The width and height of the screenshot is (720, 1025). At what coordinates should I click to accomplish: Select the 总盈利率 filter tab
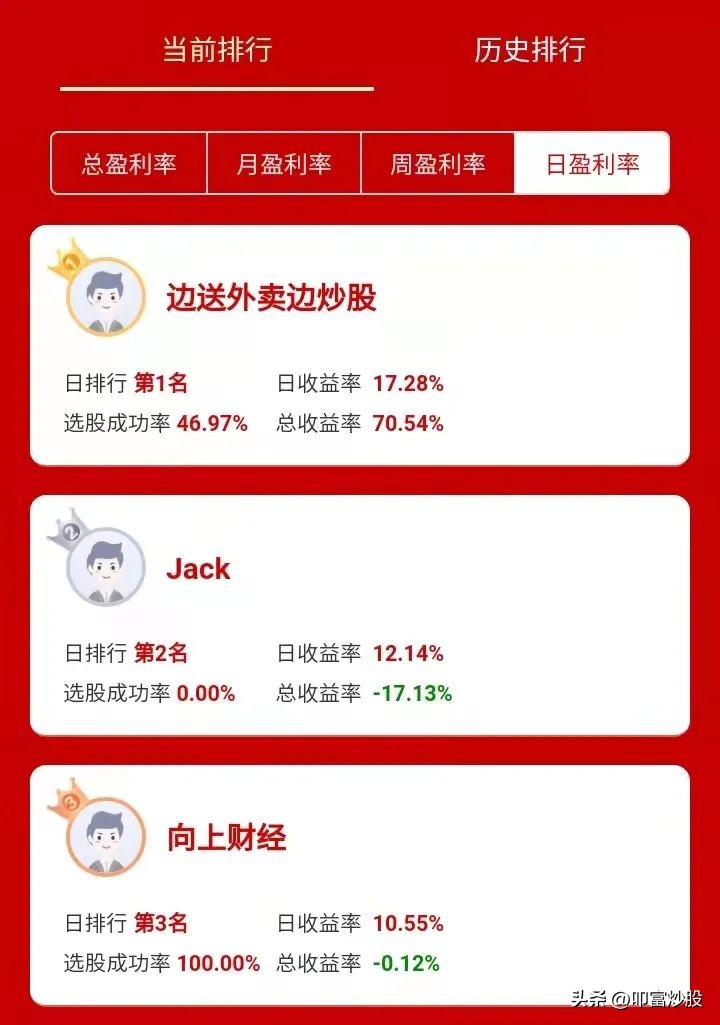point(126,163)
